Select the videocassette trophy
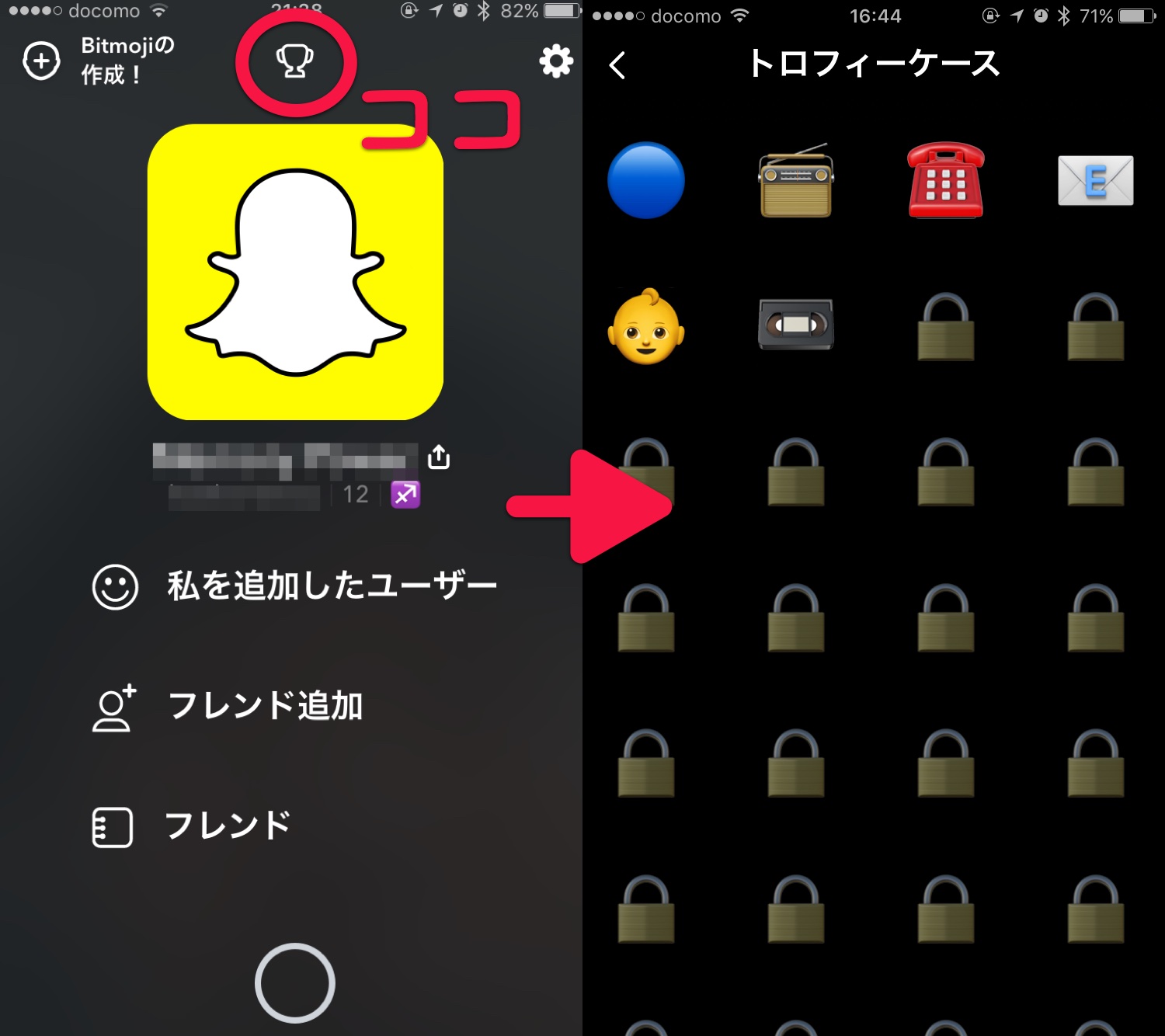 pyautogui.click(x=795, y=324)
